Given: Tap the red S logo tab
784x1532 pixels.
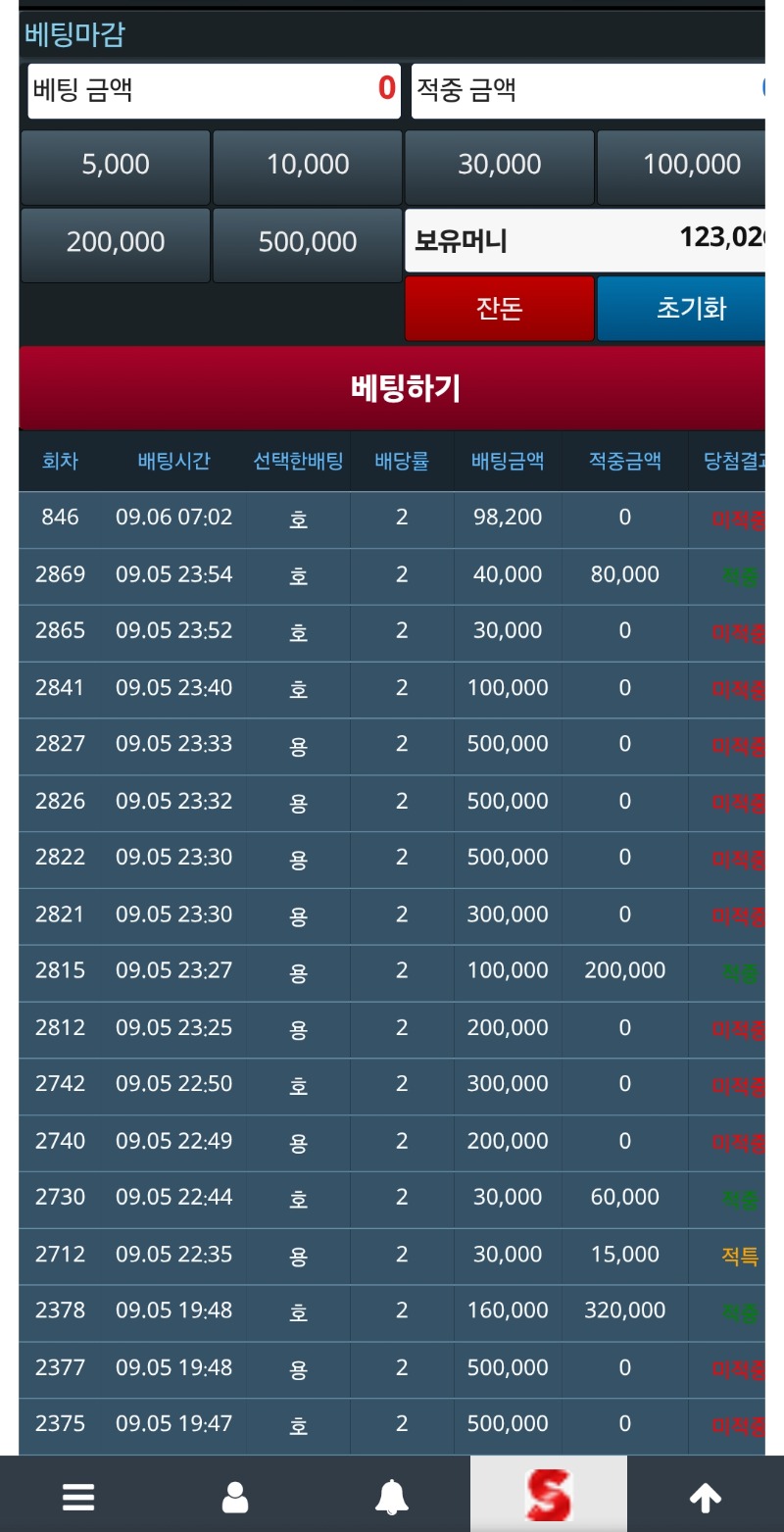Looking at the screenshot, I should tap(549, 1496).
